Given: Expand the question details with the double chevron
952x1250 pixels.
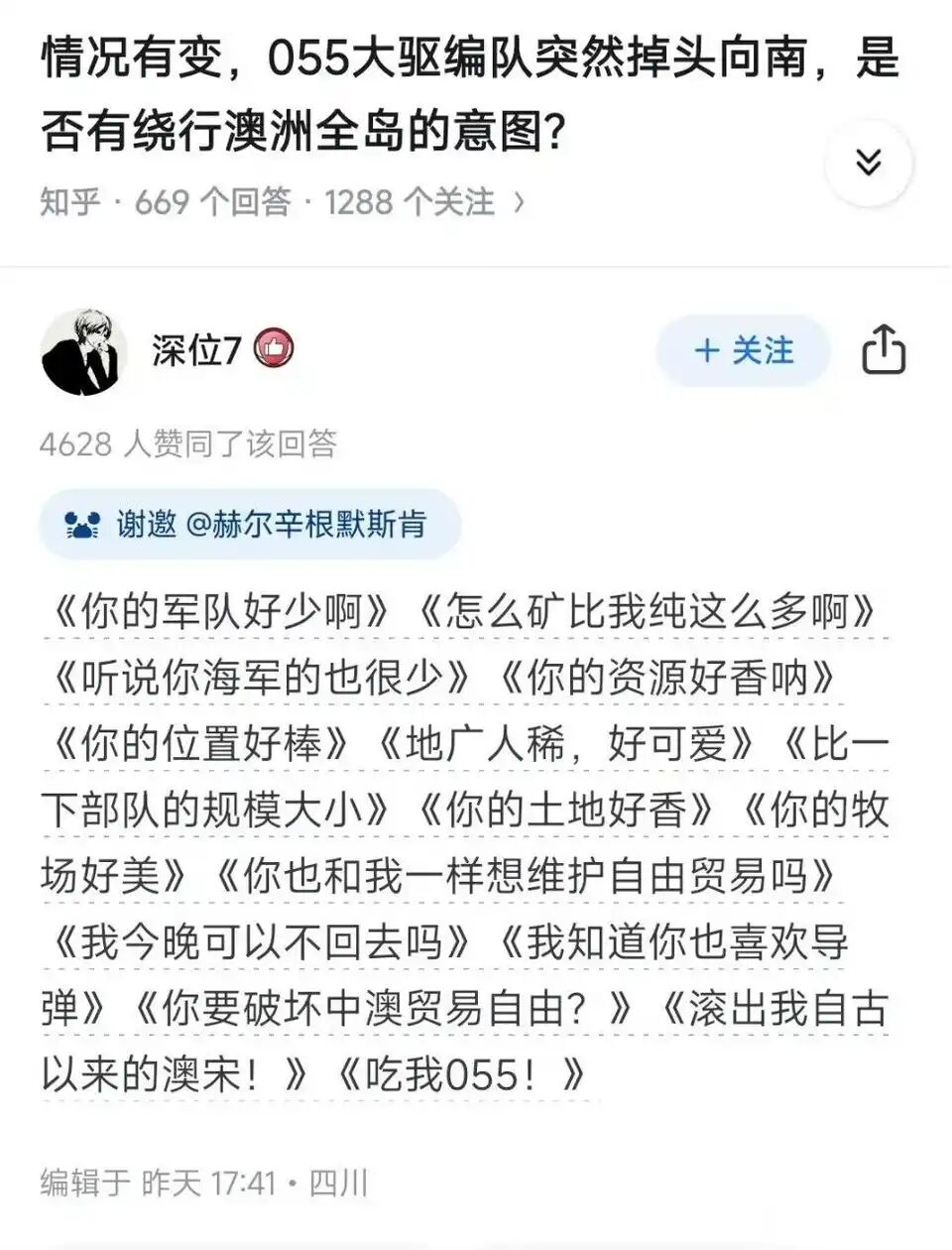Looking at the screenshot, I should 869,163.
